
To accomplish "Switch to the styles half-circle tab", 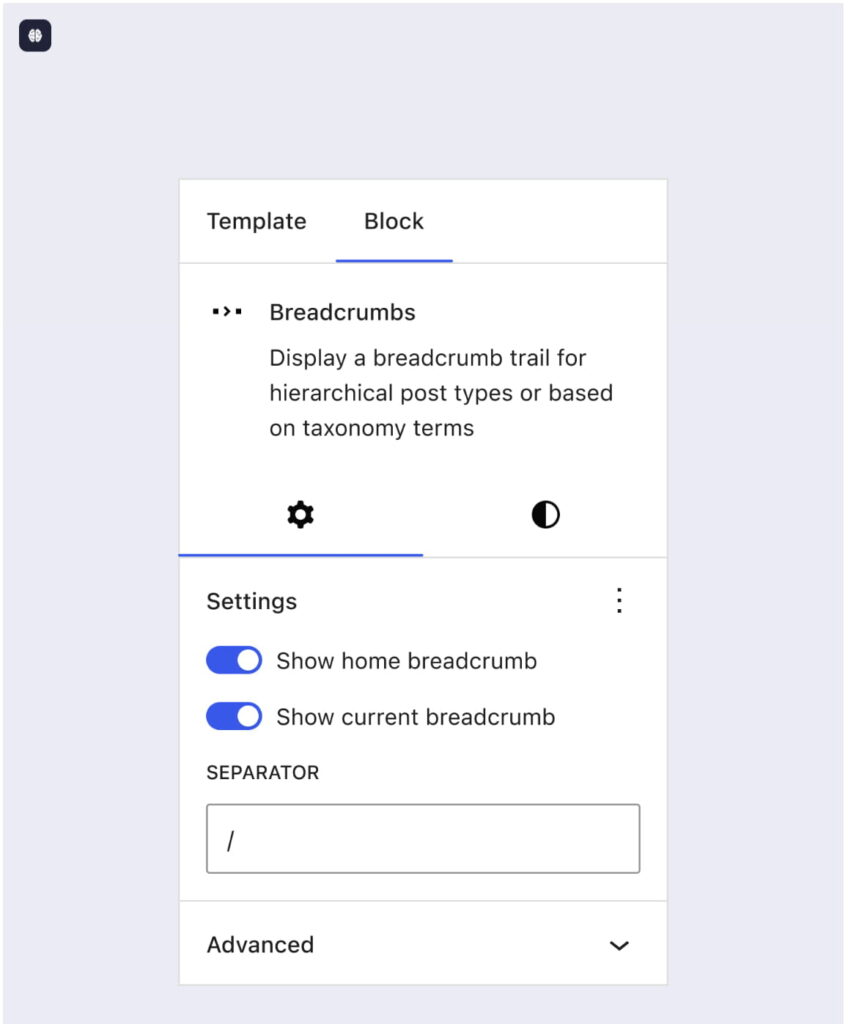I will click(545, 515).
